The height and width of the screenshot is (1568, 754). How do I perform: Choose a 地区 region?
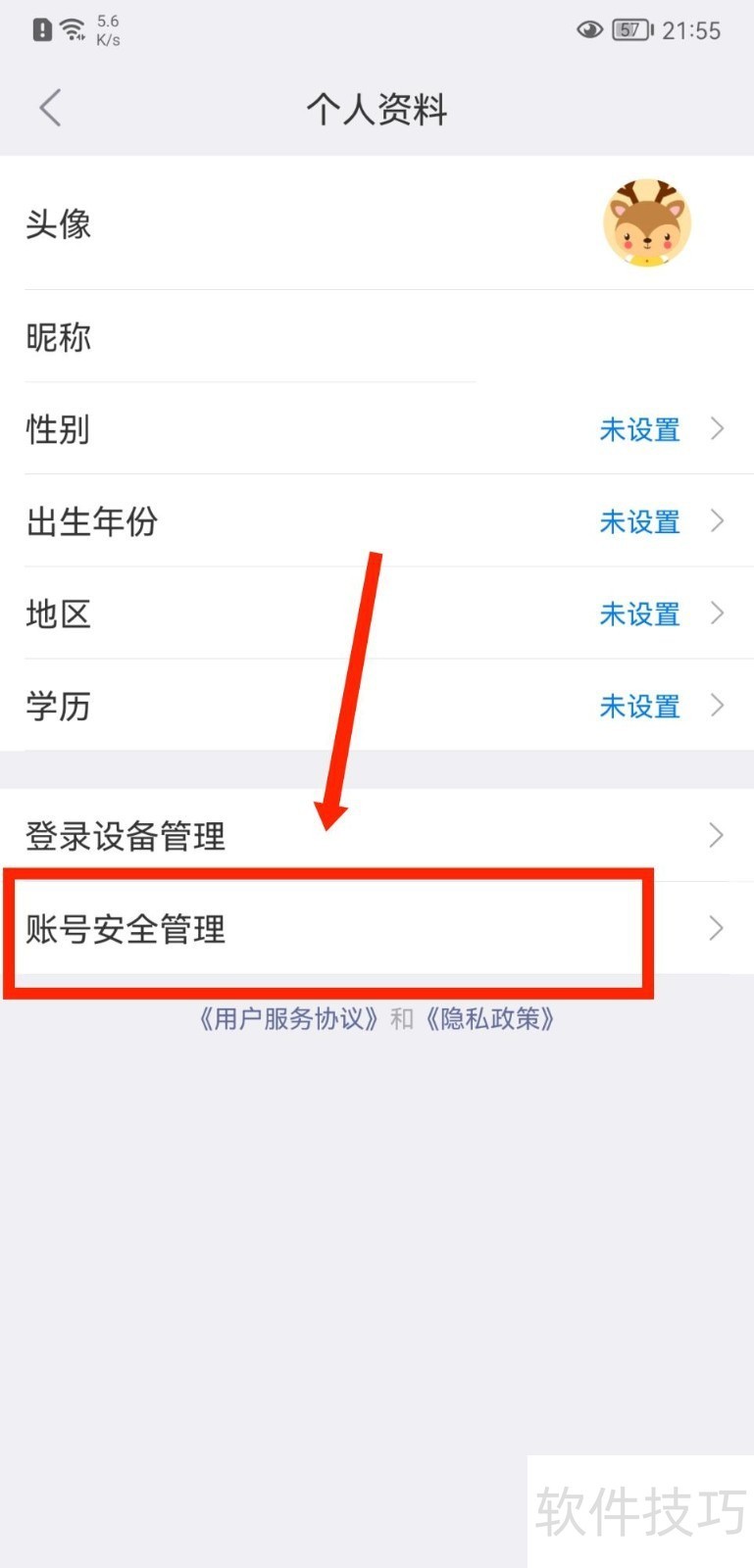click(377, 613)
